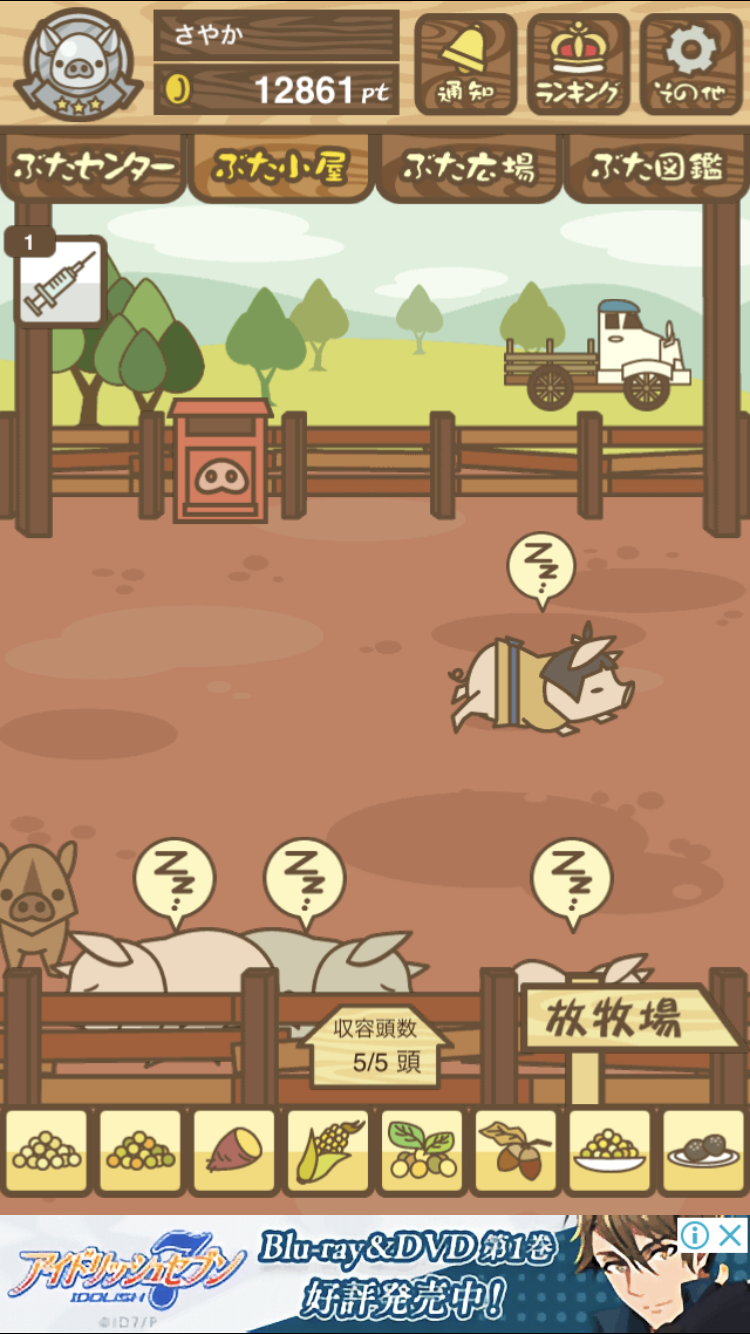This screenshot has width=750, height=1334.
Task: Open the 通知 notifications bell
Action: [465, 63]
